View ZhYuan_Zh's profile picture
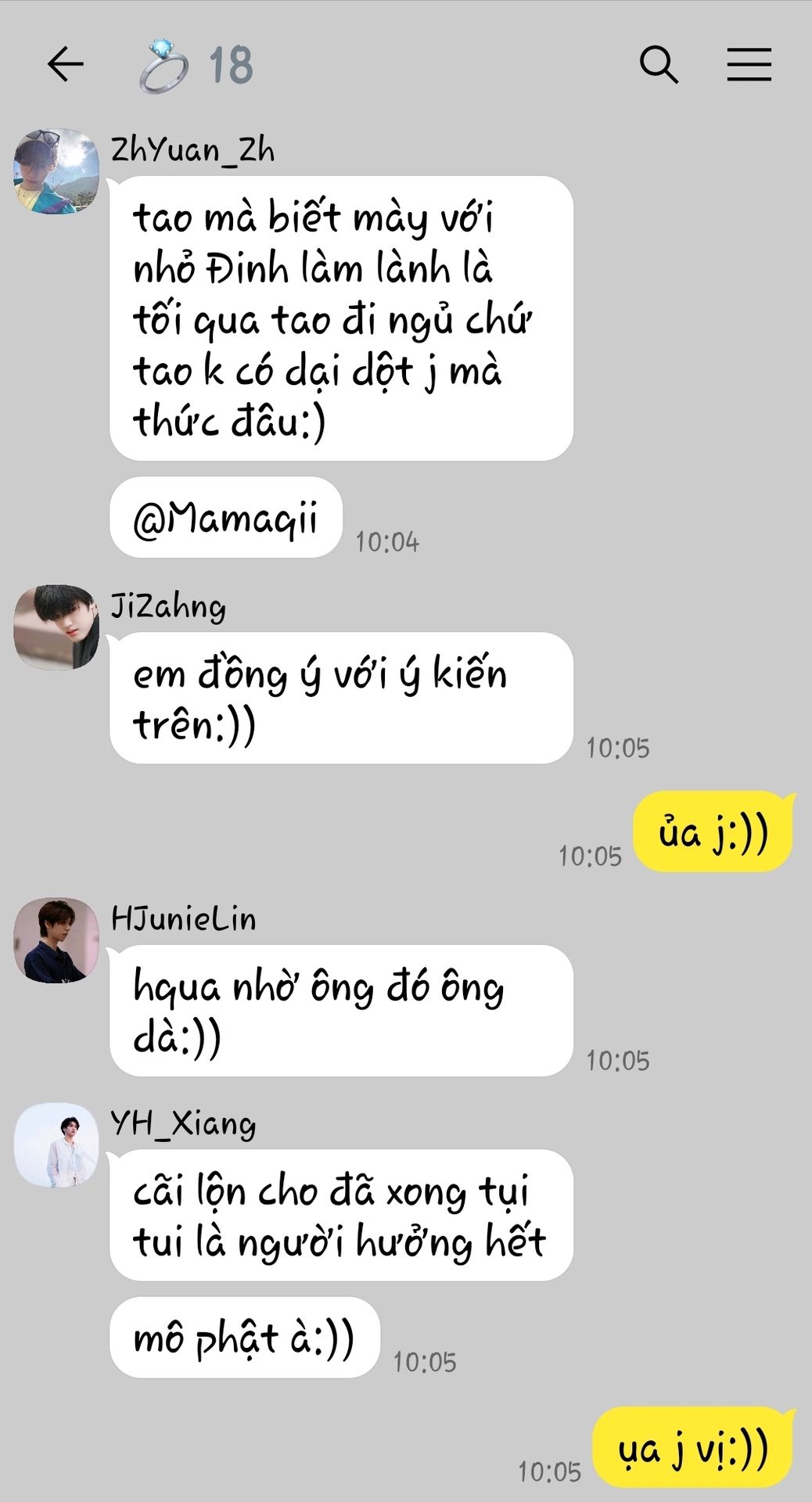812x1502 pixels. pos(56,171)
